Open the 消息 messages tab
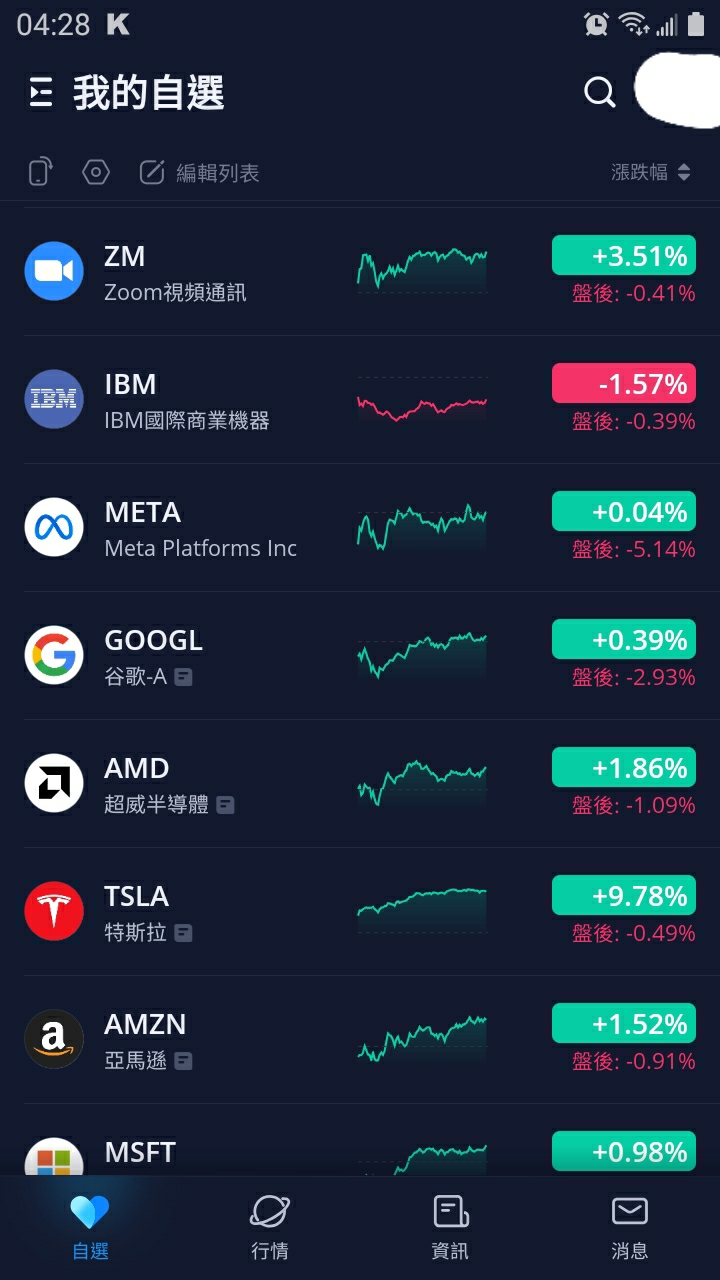The width and height of the screenshot is (720, 1280). pyautogui.click(x=630, y=1228)
